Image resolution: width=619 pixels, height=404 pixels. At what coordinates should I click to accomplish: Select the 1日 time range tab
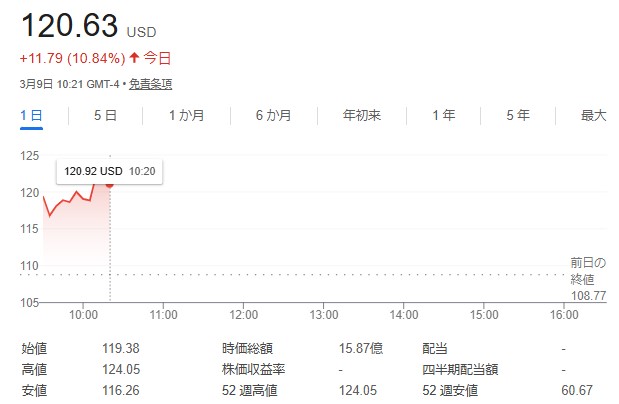click(32, 116)
